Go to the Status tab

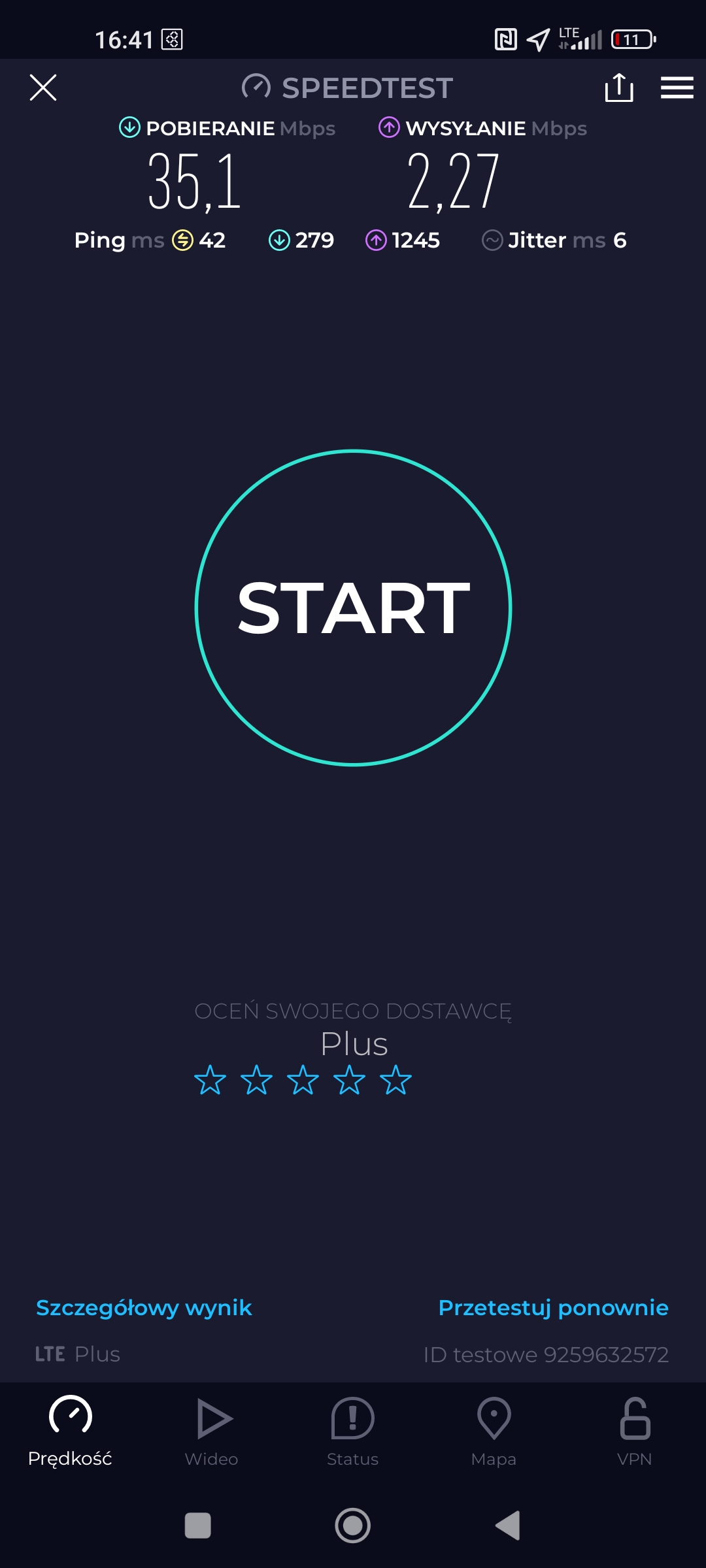[x=352, y=1431]
